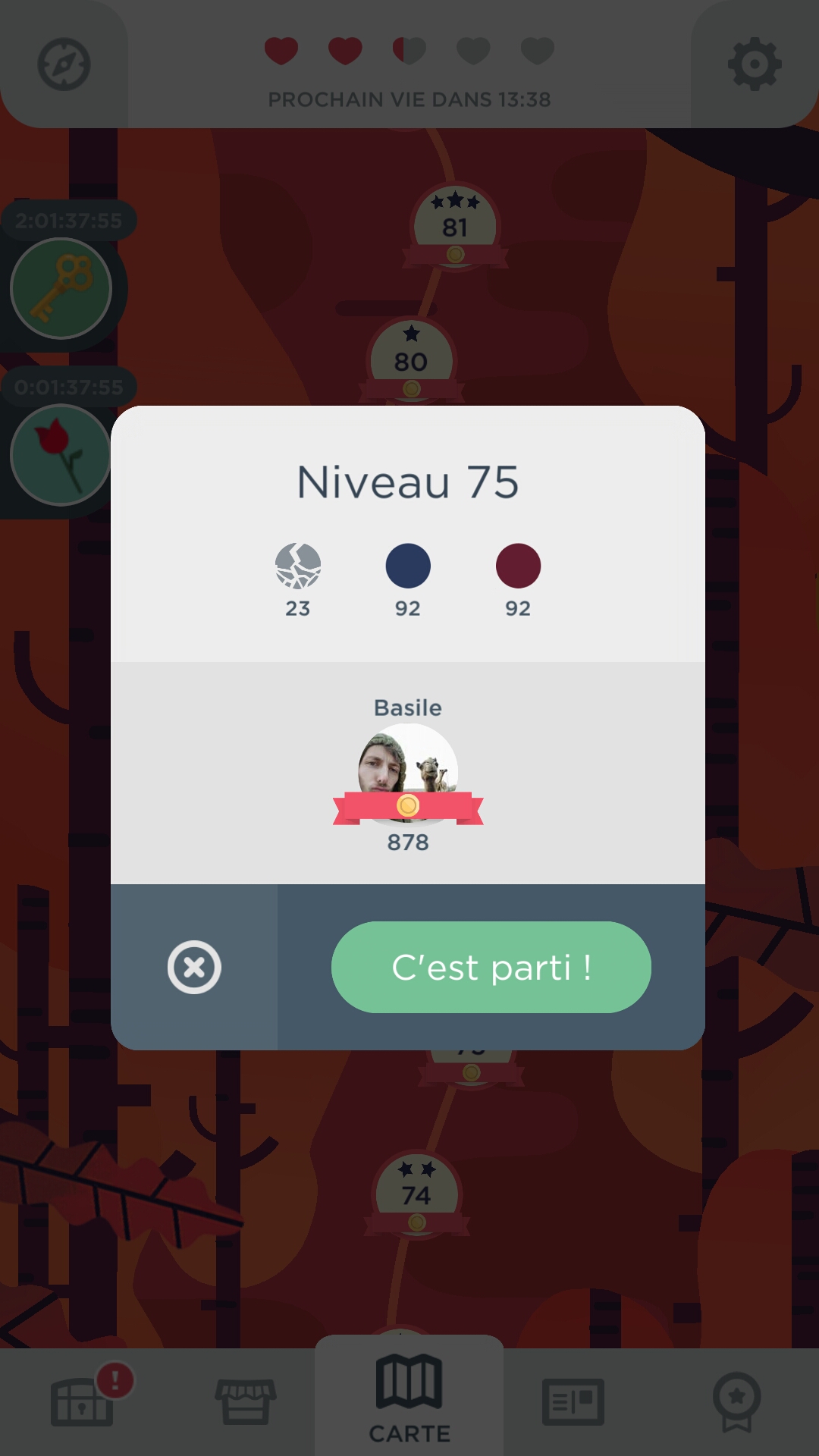Start level 75 with C'est parti !
Image resolution: width=819 pixels, height=1456 pixels.
(491, 967)
